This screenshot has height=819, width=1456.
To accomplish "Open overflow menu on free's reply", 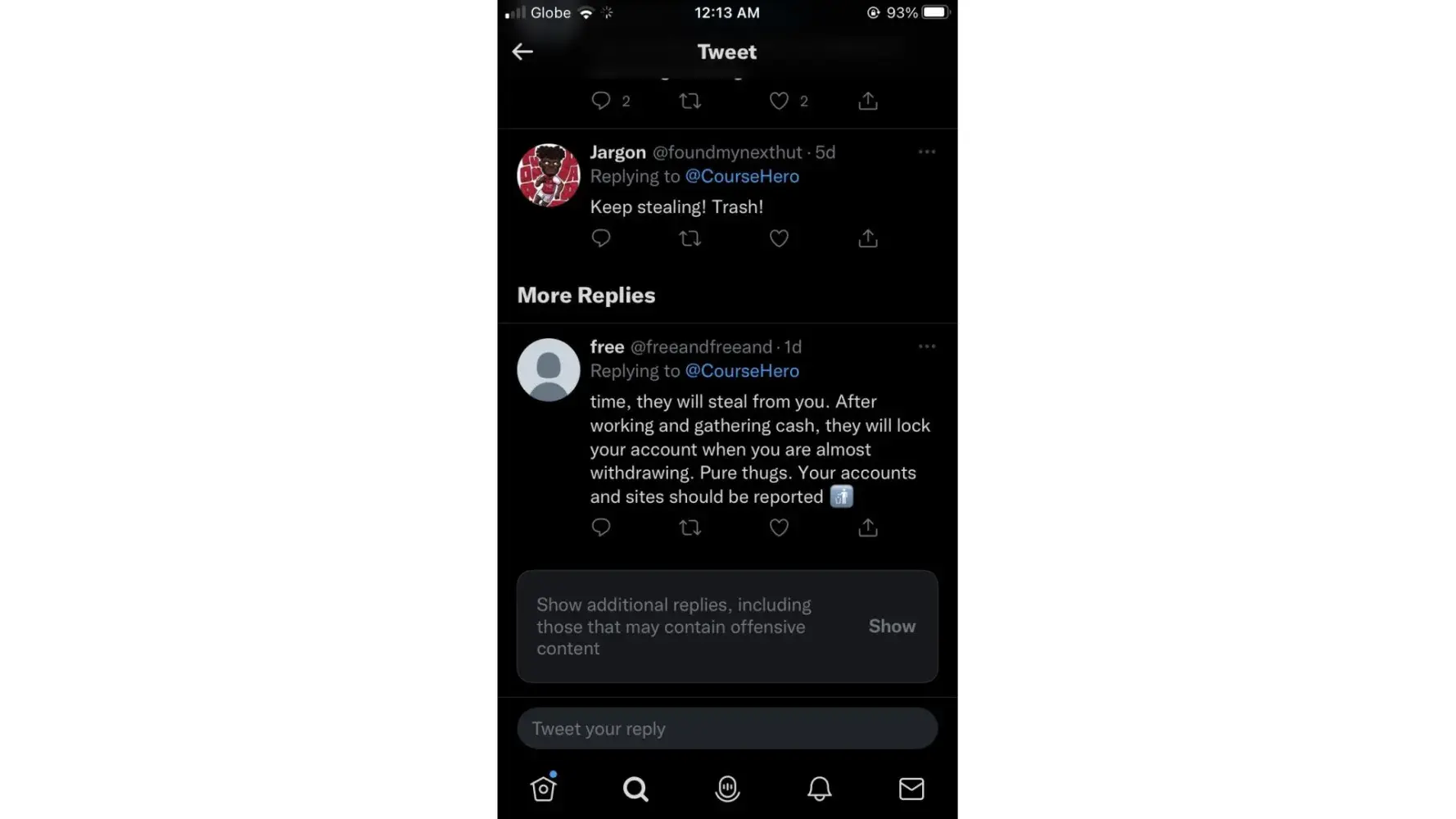I will pyautogui.click(x=926, y=346).
